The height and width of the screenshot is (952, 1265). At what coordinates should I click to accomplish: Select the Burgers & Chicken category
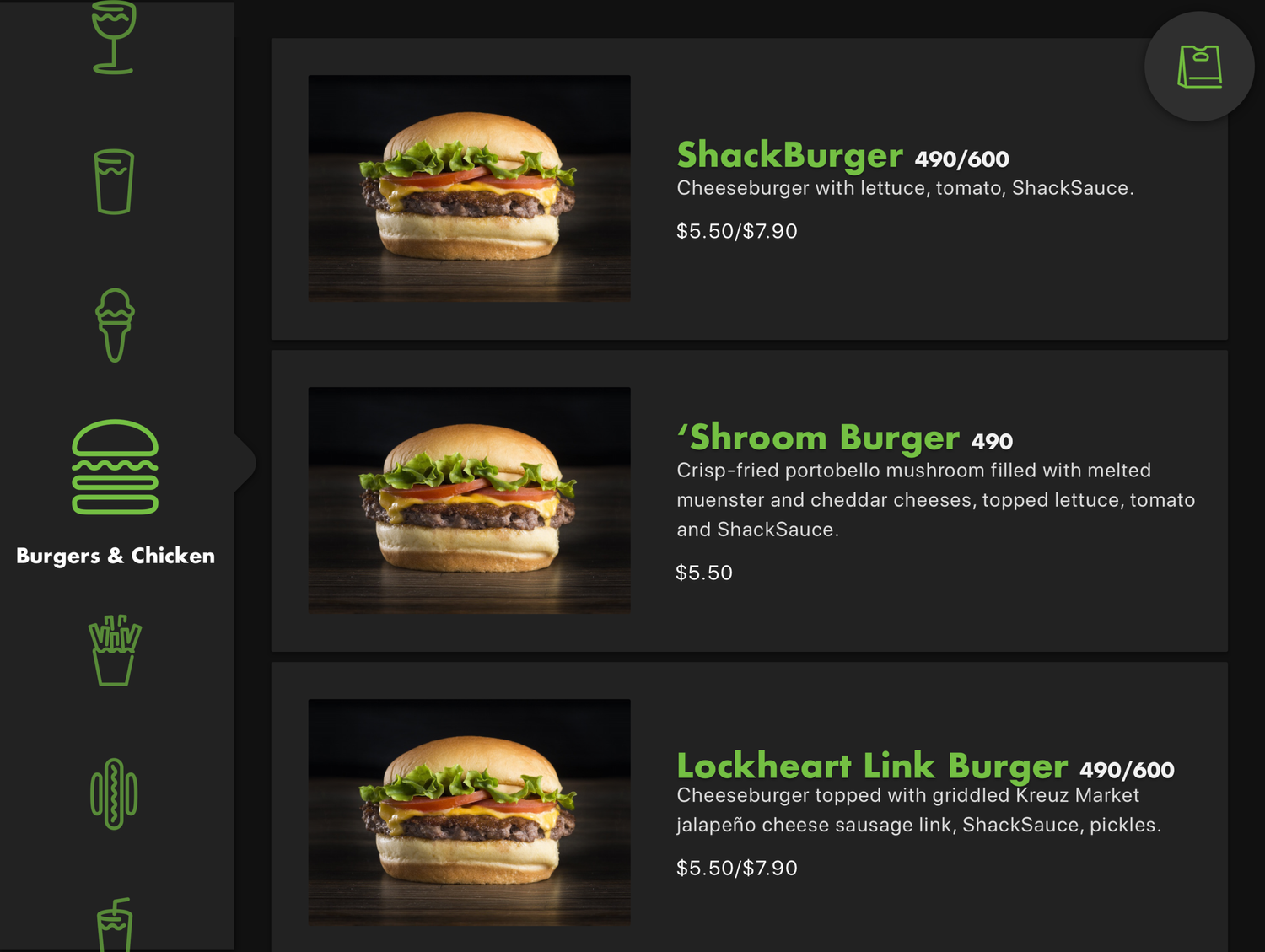(116, 492)
